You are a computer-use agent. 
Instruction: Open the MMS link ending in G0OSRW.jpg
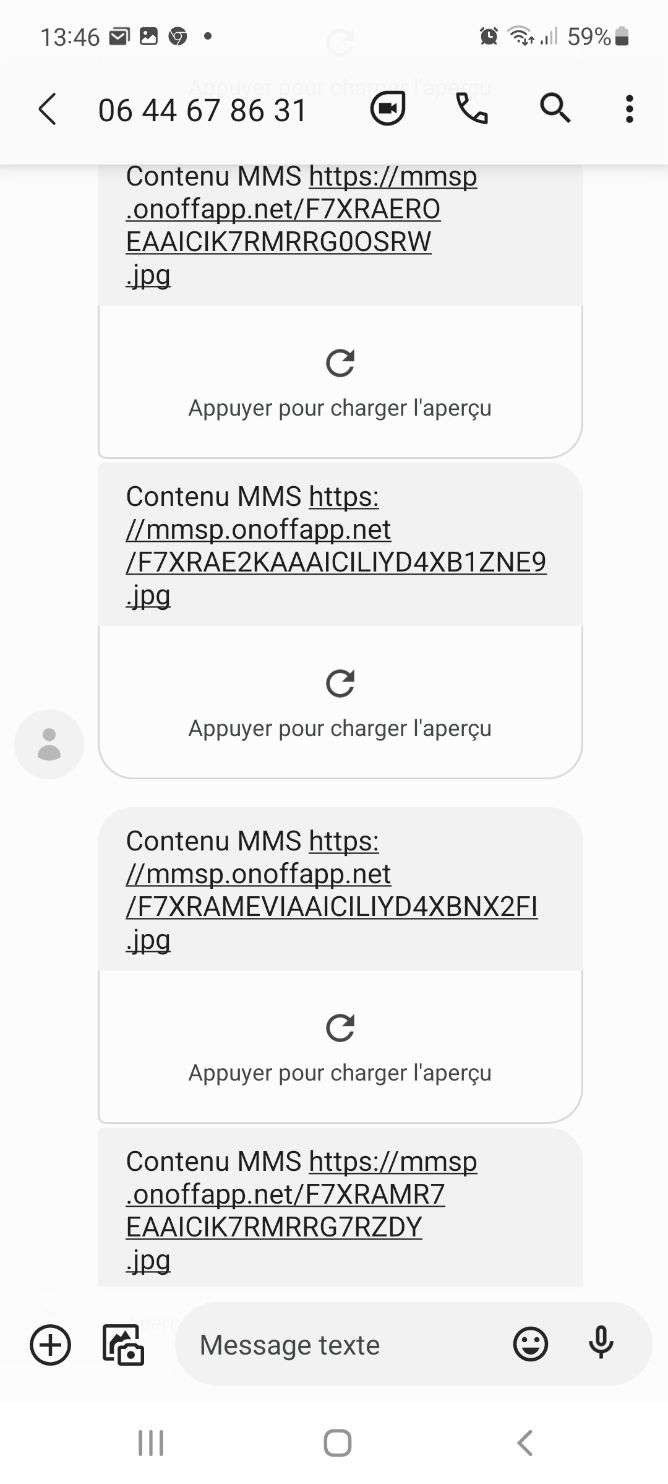click(x=301, y=226)
